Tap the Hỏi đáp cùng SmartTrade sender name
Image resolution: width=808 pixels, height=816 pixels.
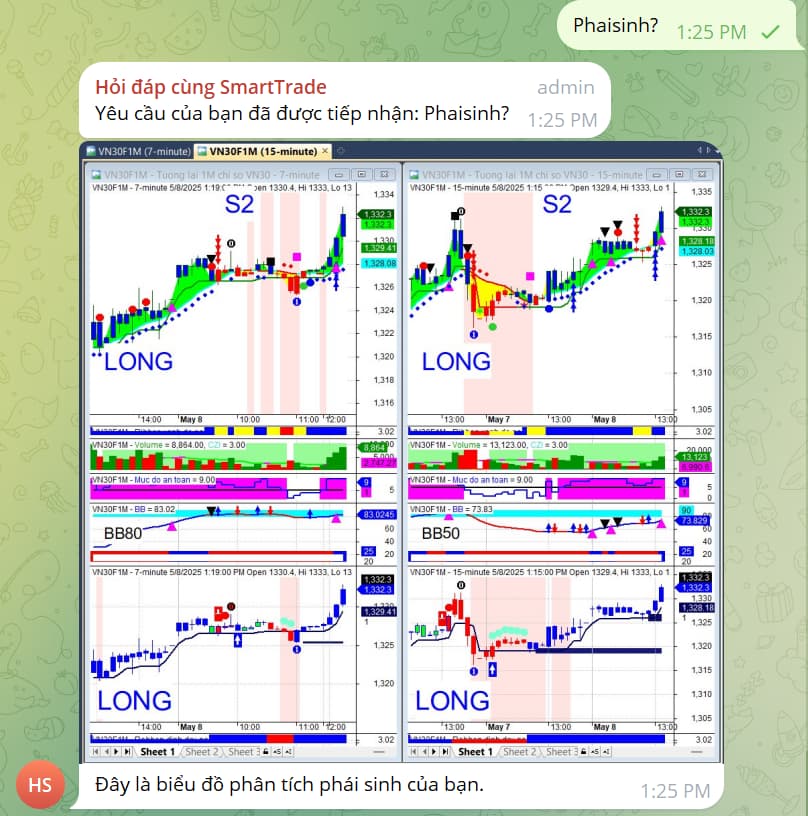coord(210,87)
